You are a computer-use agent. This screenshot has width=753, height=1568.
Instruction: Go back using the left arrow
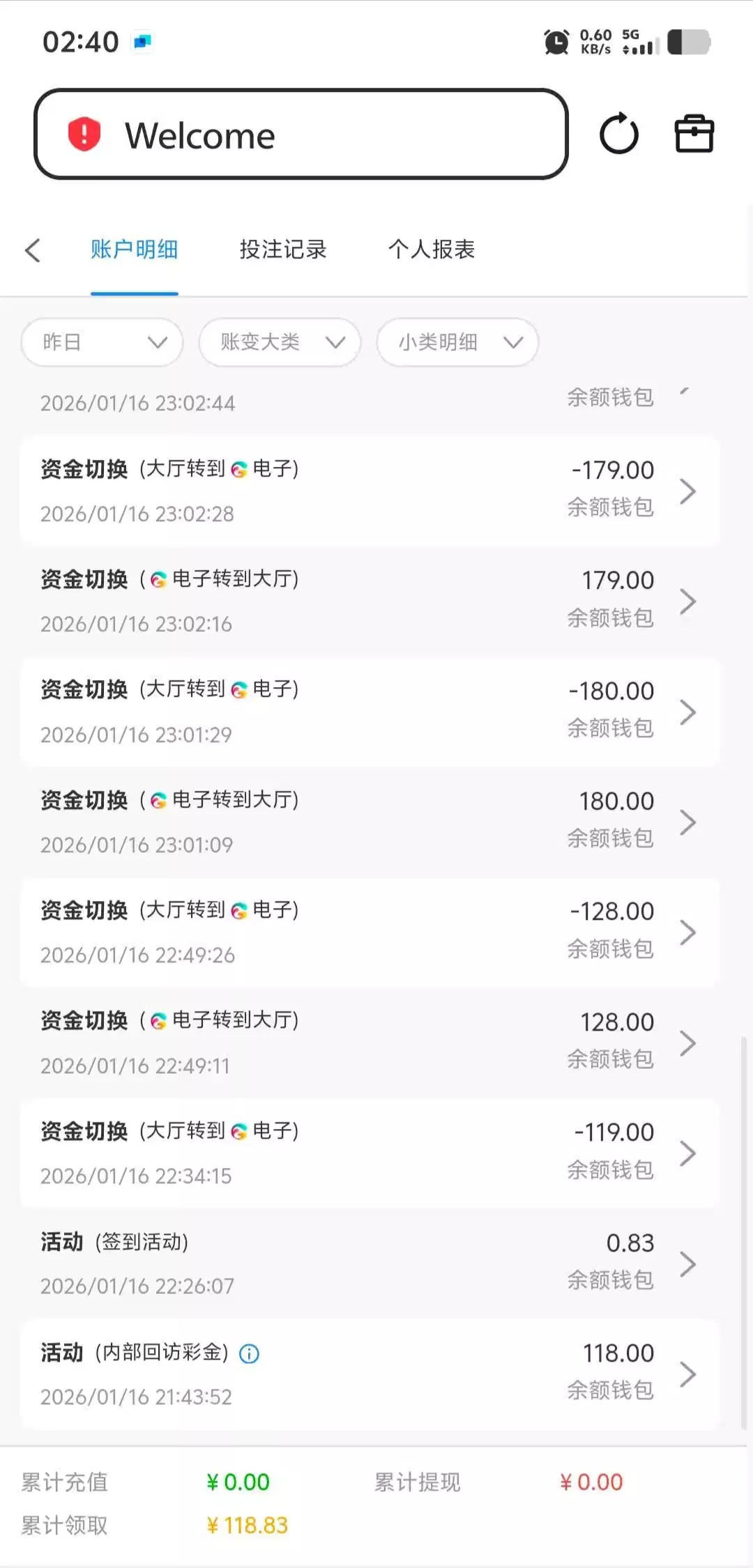(x=33, y=250)
